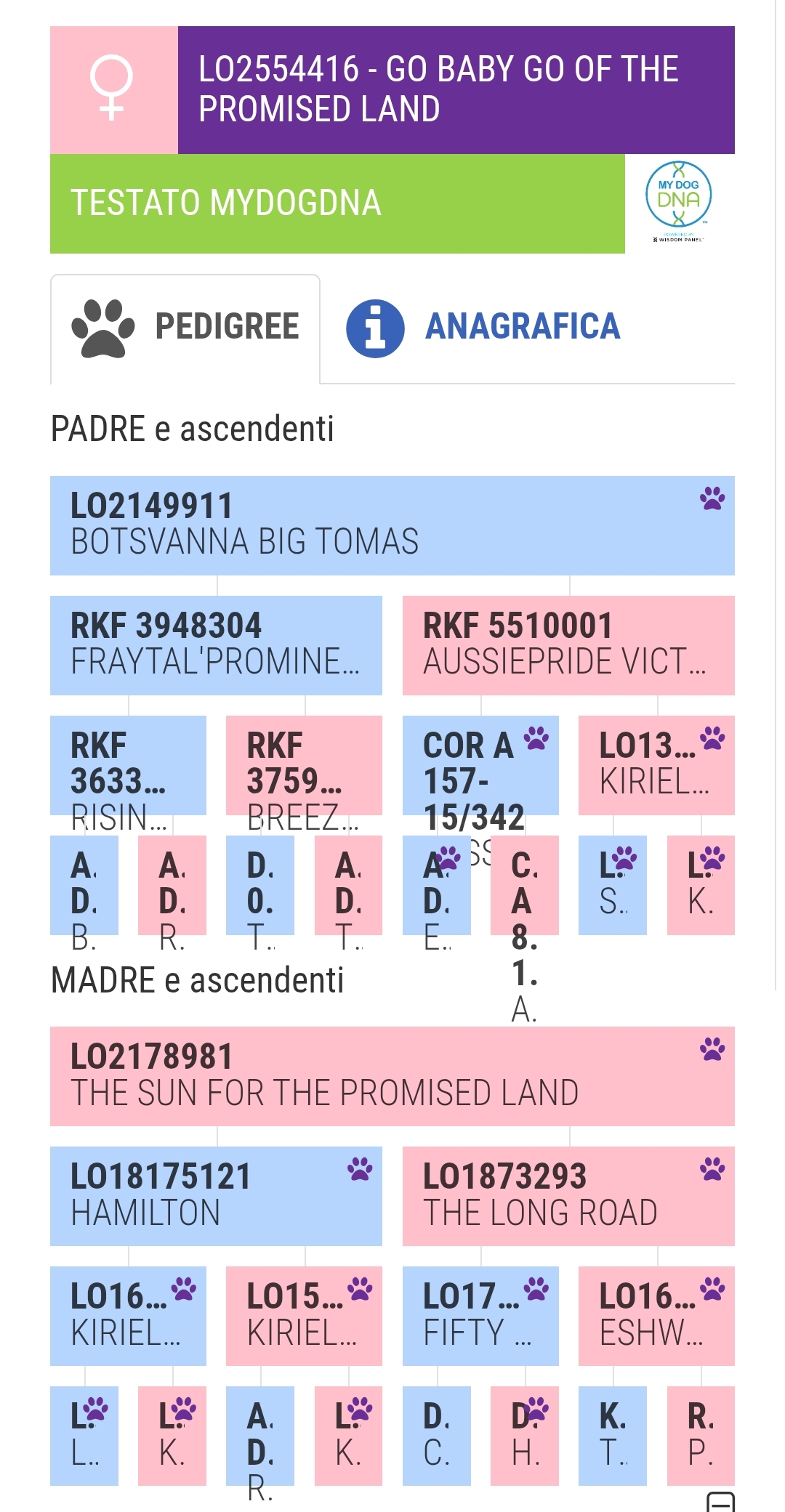
Task: Open the COR A 157-15/342 ancestor card
Action: point(480,765)
